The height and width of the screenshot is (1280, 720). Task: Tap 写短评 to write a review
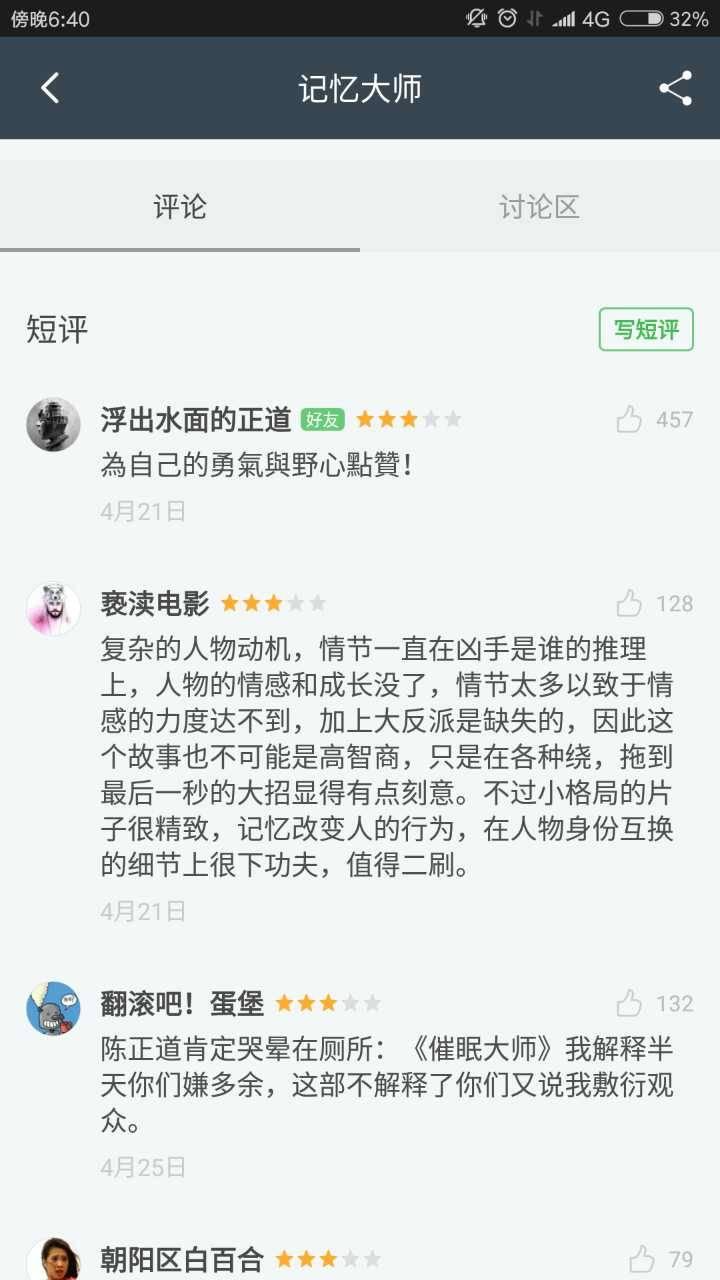pos(646,330)
